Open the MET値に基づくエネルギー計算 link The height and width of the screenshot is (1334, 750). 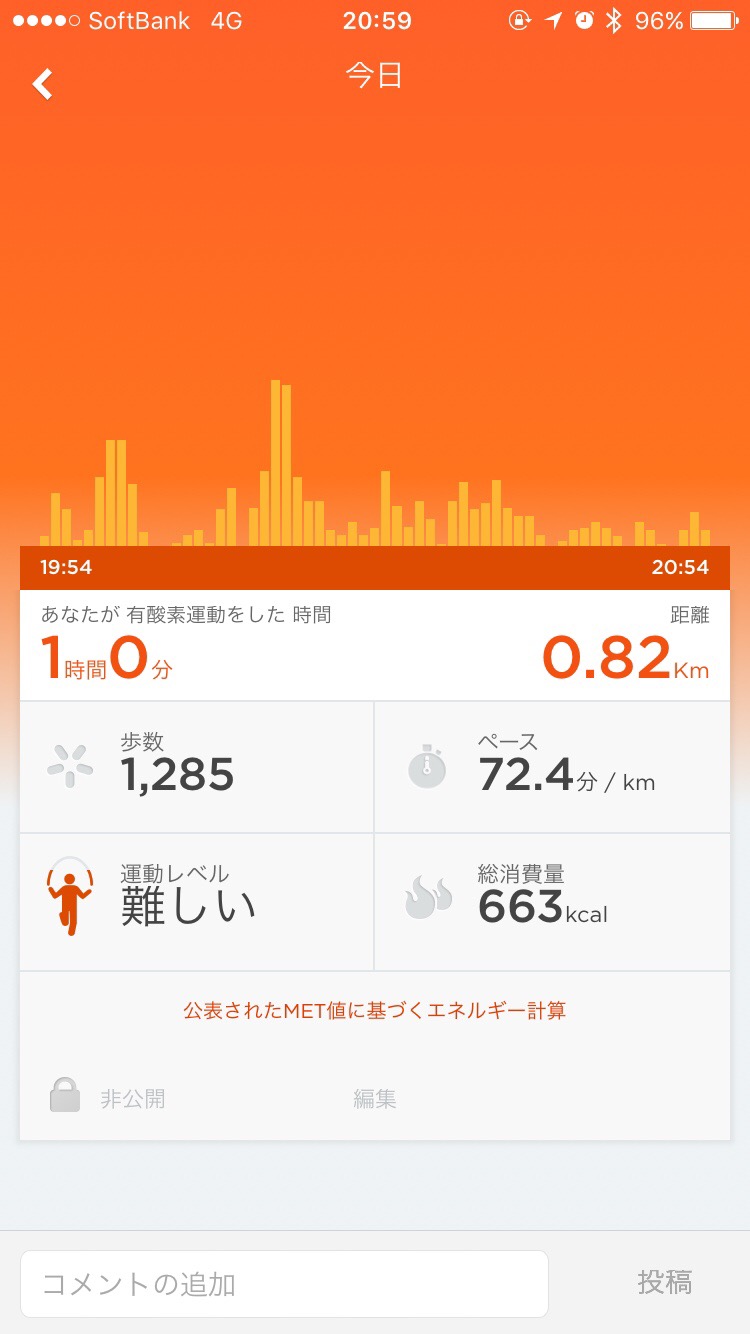coord(375,1010)
